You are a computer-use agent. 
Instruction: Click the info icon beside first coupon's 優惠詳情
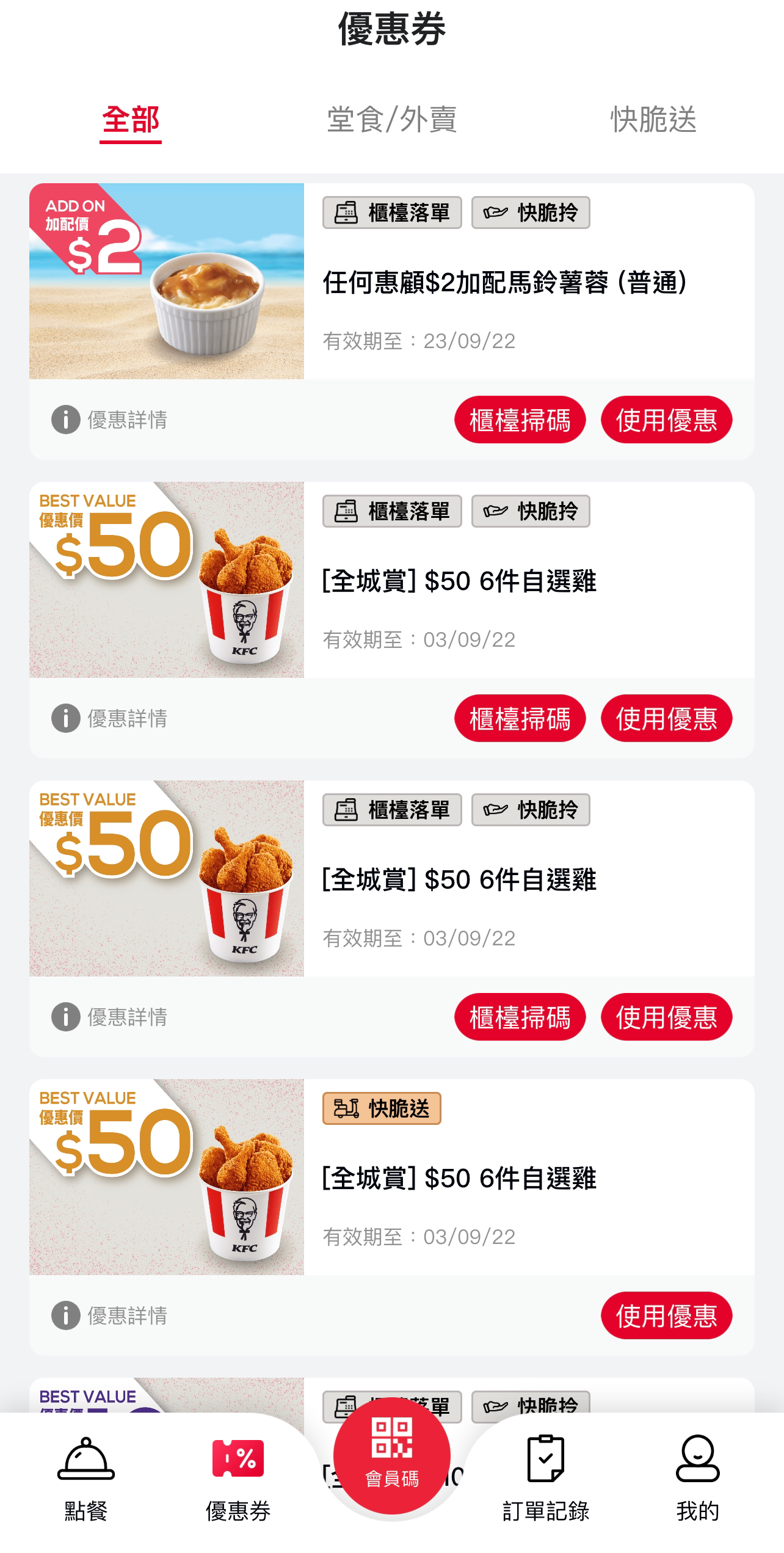[x=65, y=420]
